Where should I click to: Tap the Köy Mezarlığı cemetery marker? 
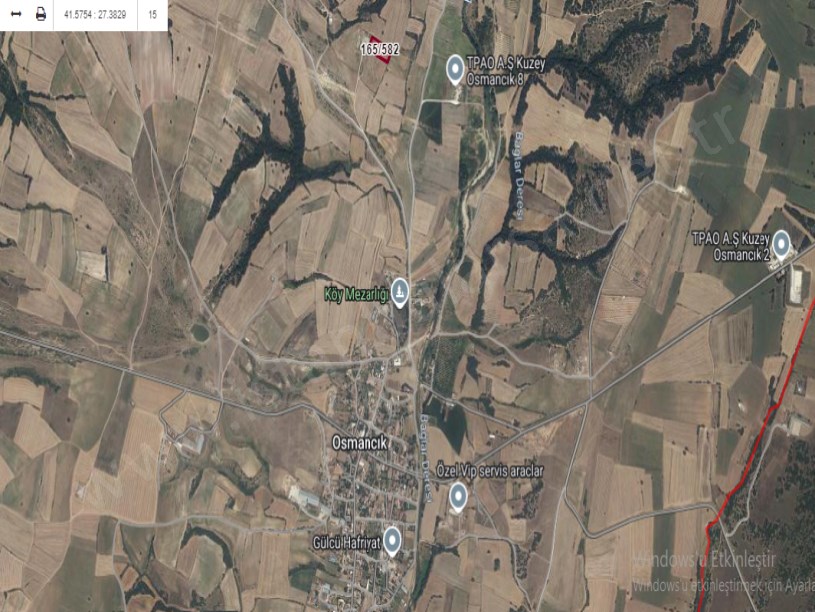coord(400,291)
